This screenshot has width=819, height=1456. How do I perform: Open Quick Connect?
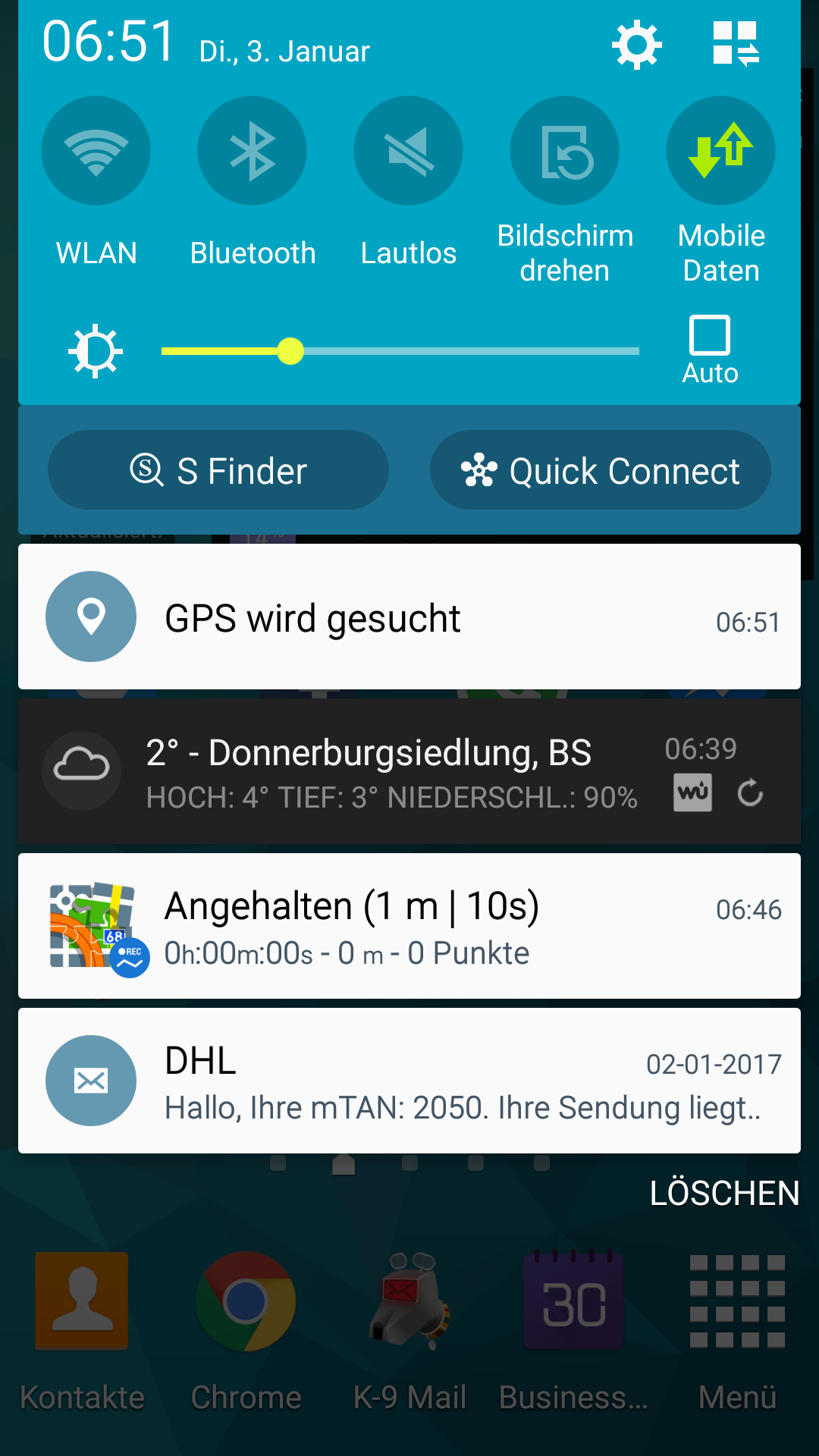click(x=601, y=470)
